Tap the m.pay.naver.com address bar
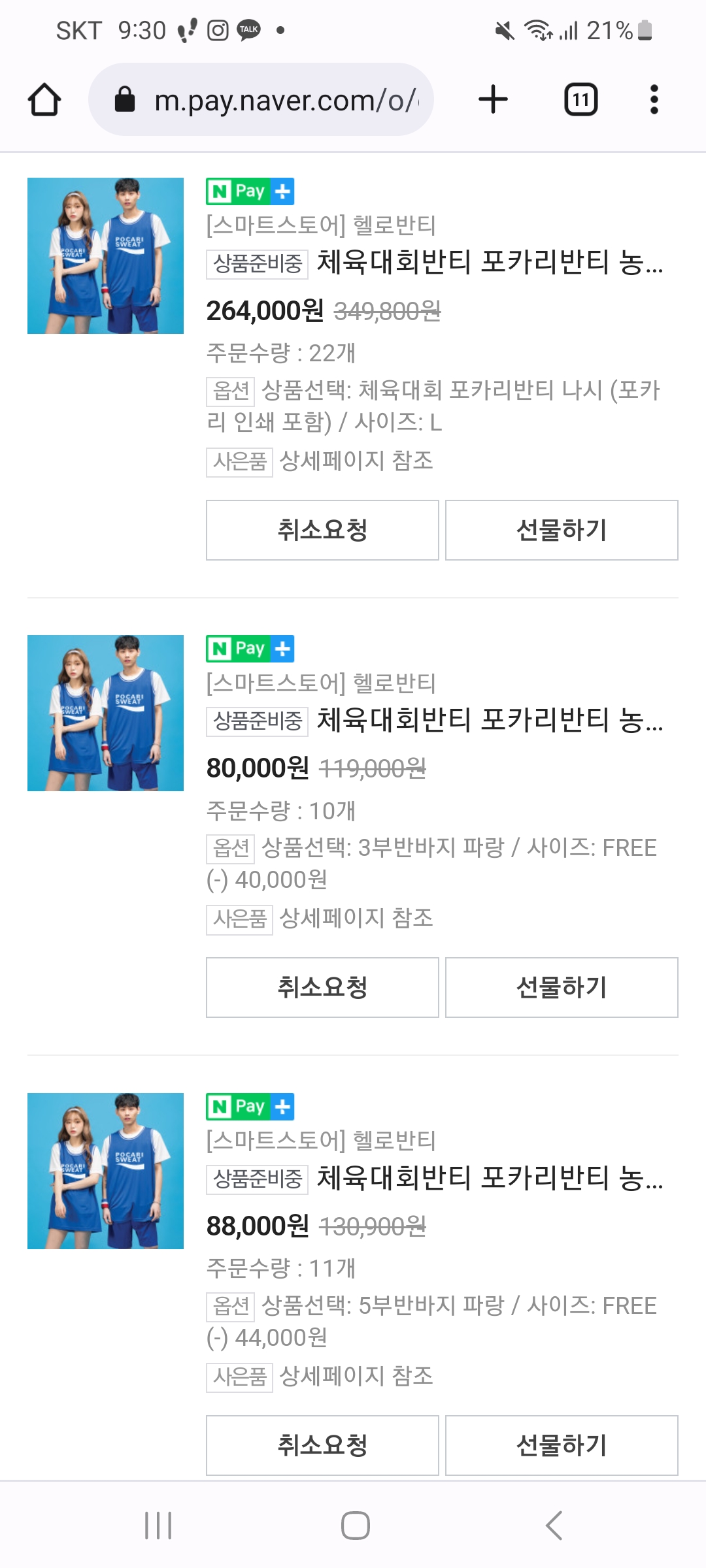 (261, 99)
